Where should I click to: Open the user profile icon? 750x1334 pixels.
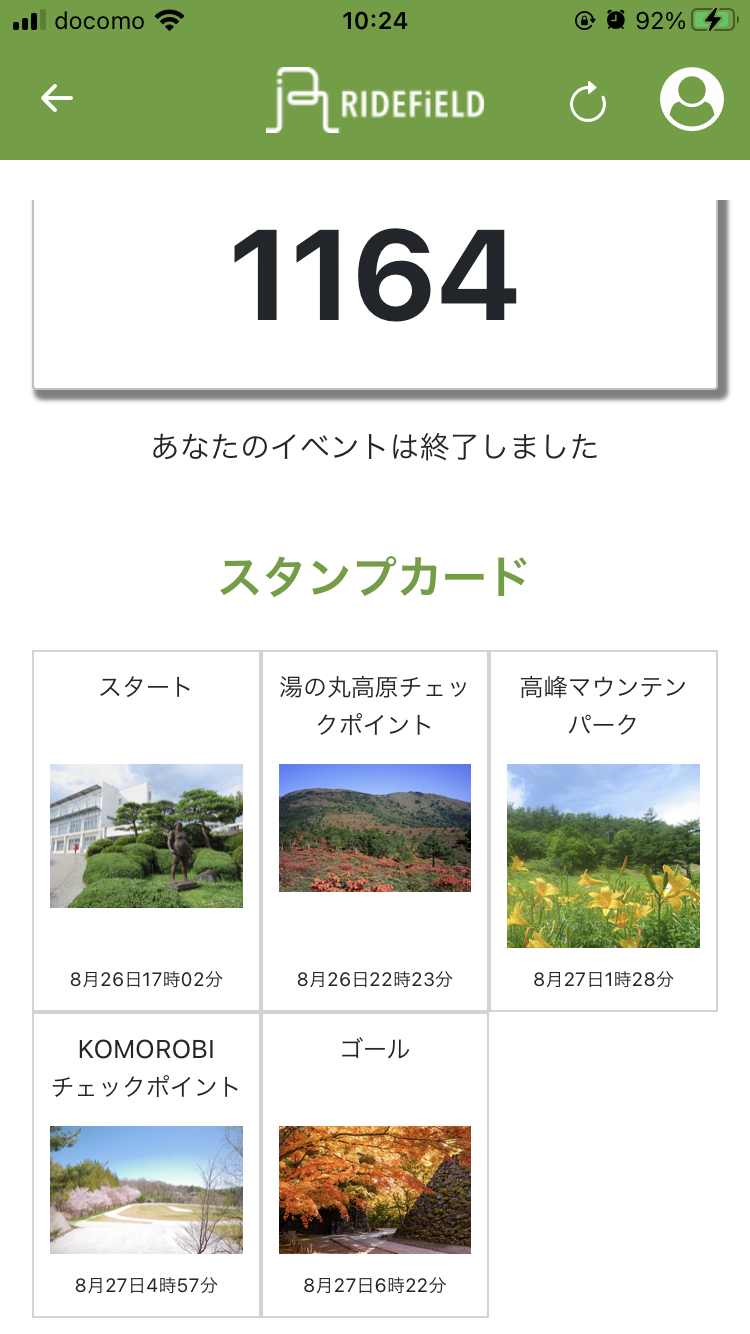[691, 98]
